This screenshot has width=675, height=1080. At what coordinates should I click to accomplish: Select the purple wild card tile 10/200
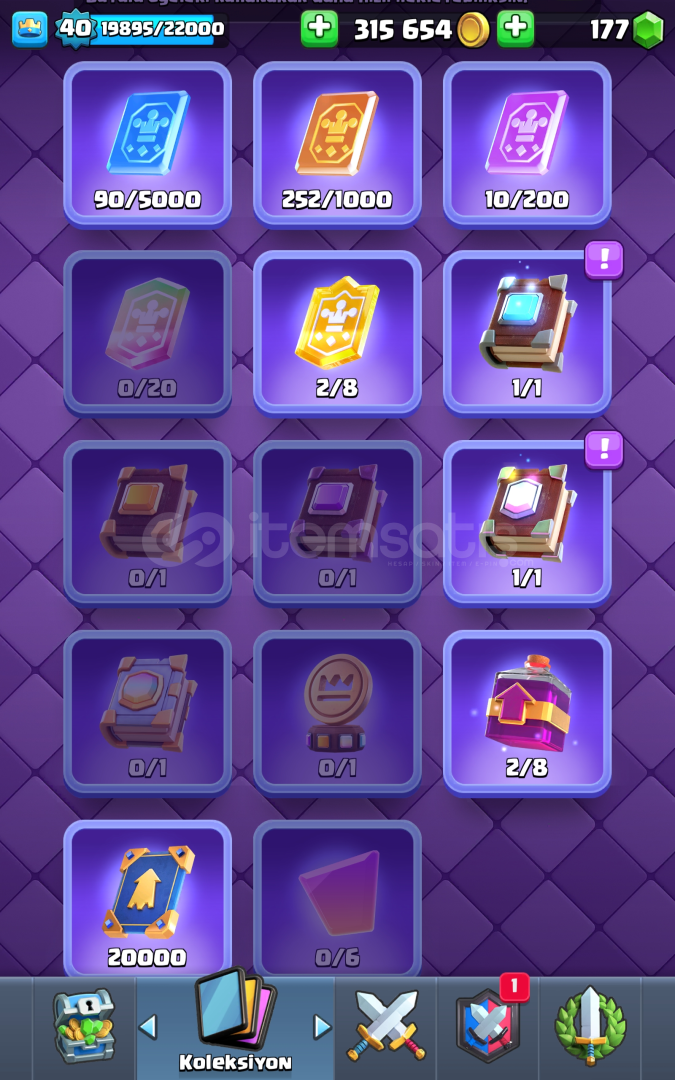(527, 144)
